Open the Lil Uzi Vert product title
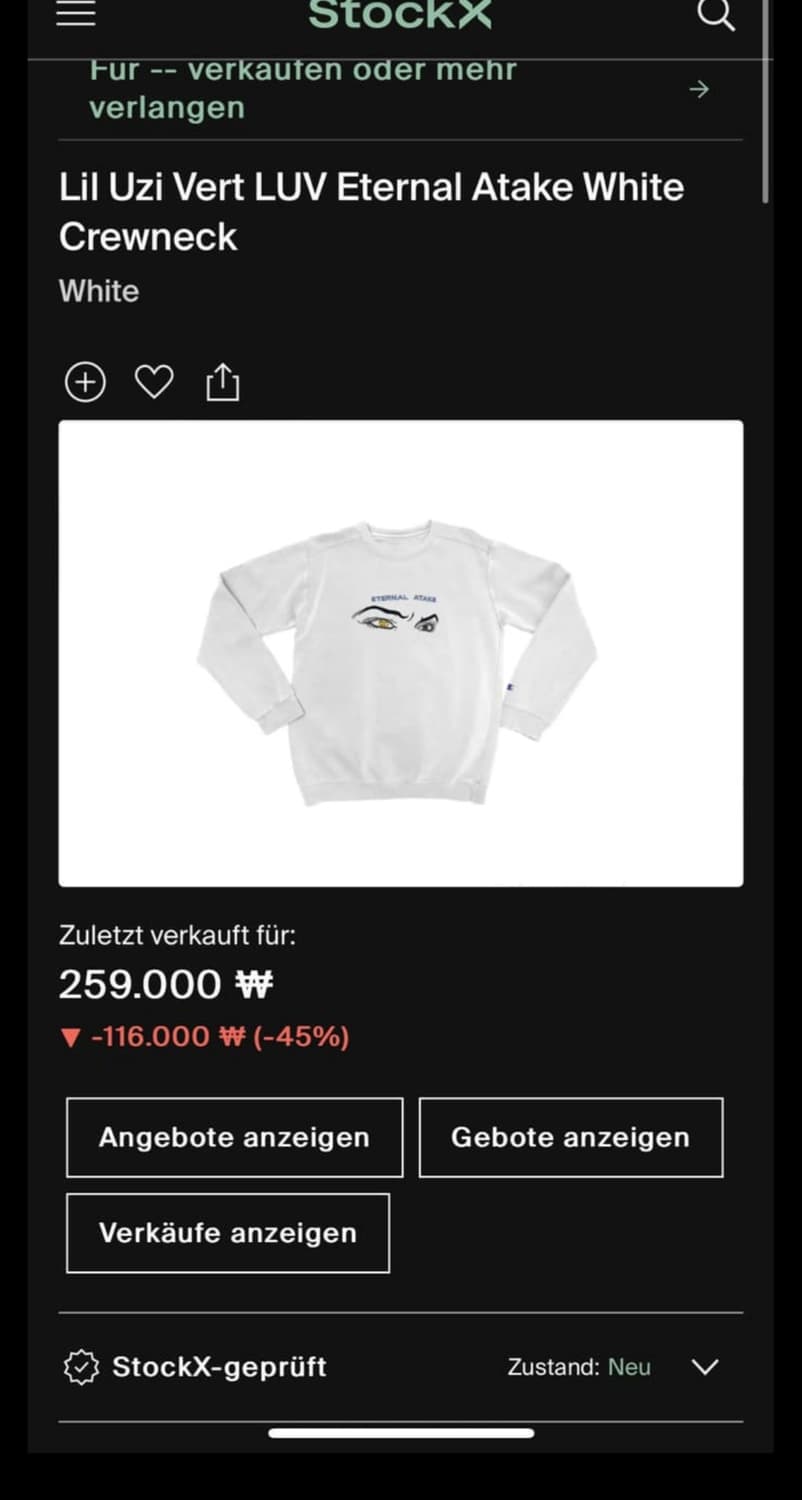Viewport: 802px width, 1500px height. [x=372, y=211]
